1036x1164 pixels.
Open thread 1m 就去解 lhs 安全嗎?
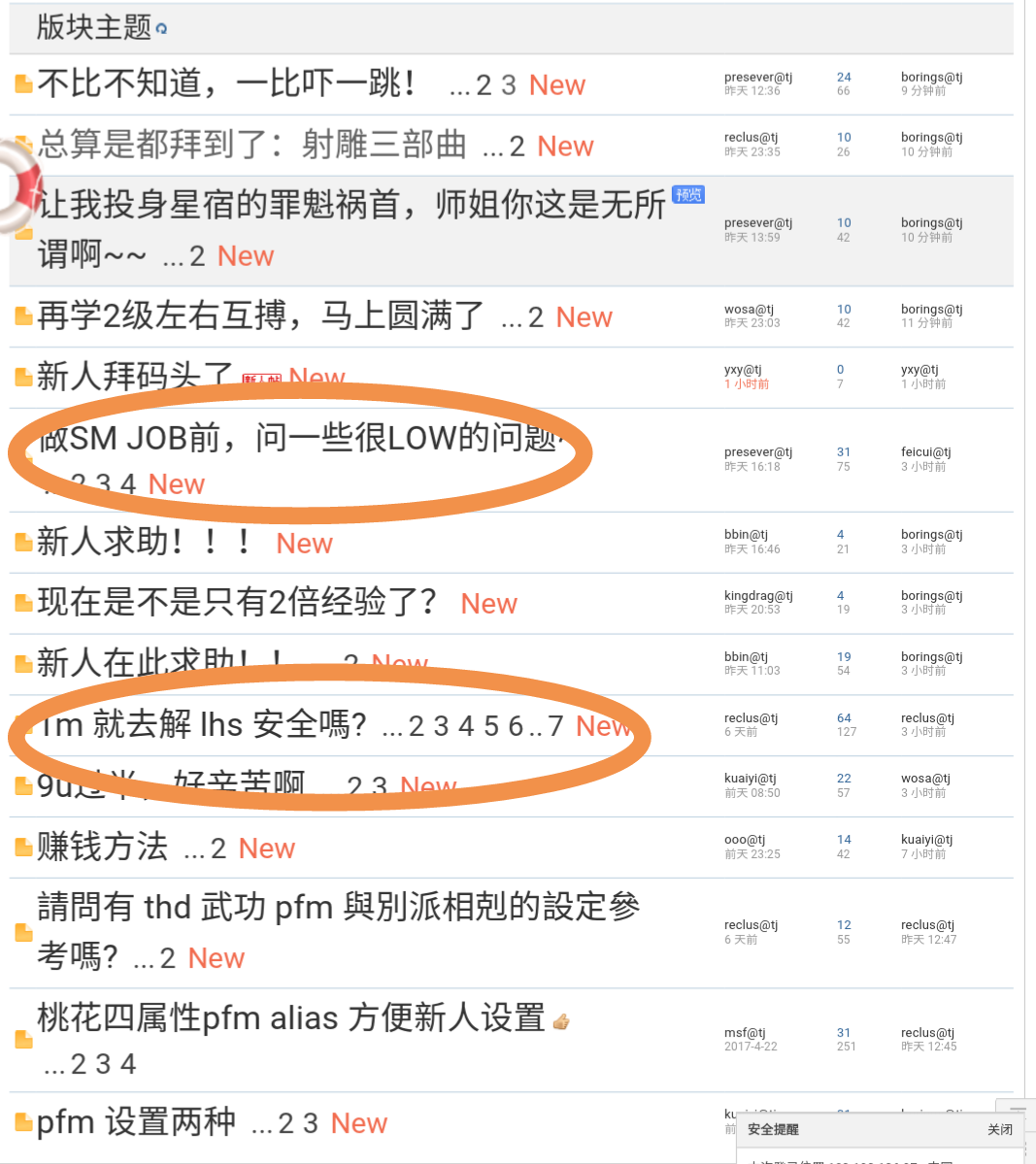click(x=204, y=724)
